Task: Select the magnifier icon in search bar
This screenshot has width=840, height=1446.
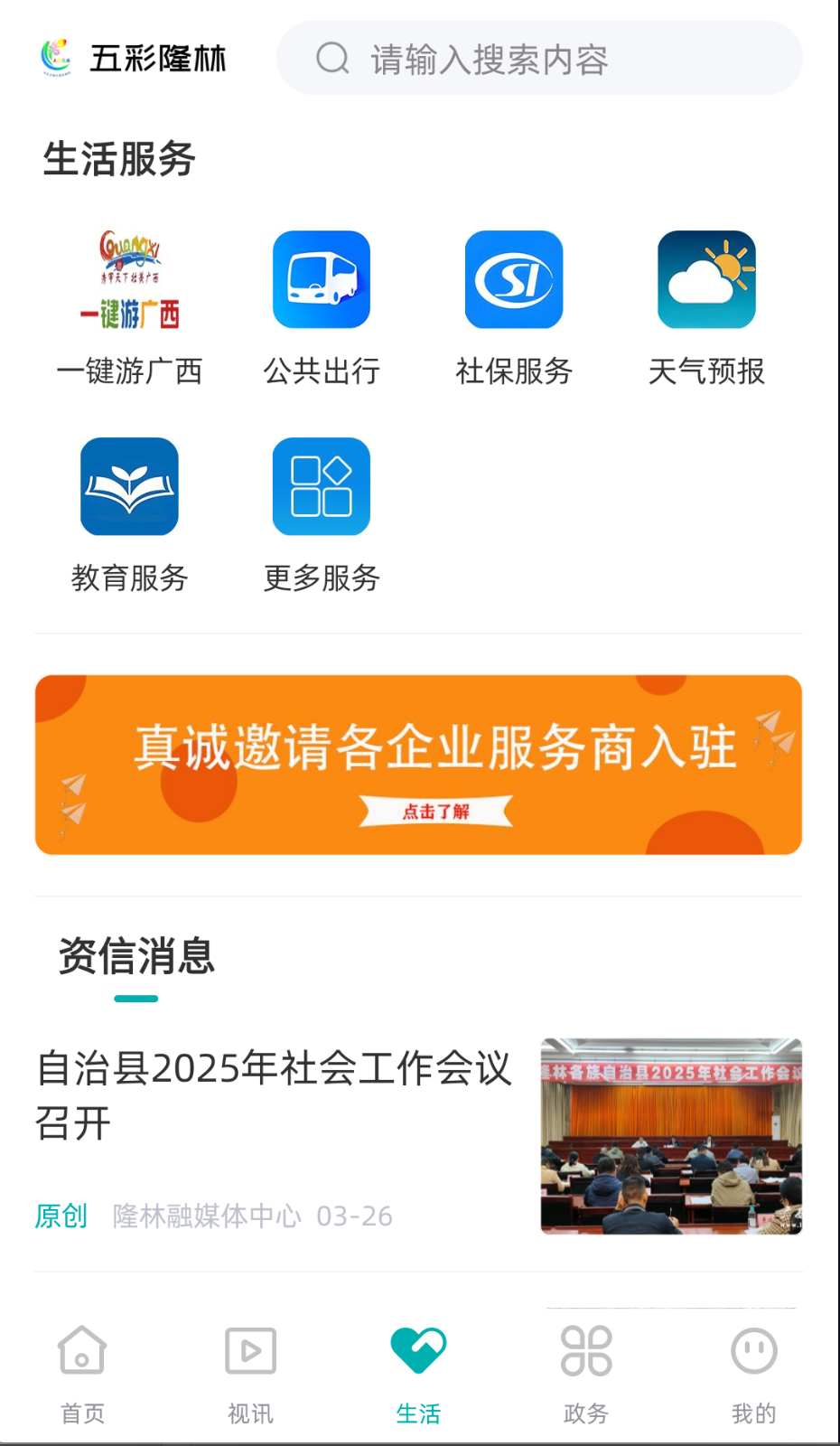Action: point(331,58)
